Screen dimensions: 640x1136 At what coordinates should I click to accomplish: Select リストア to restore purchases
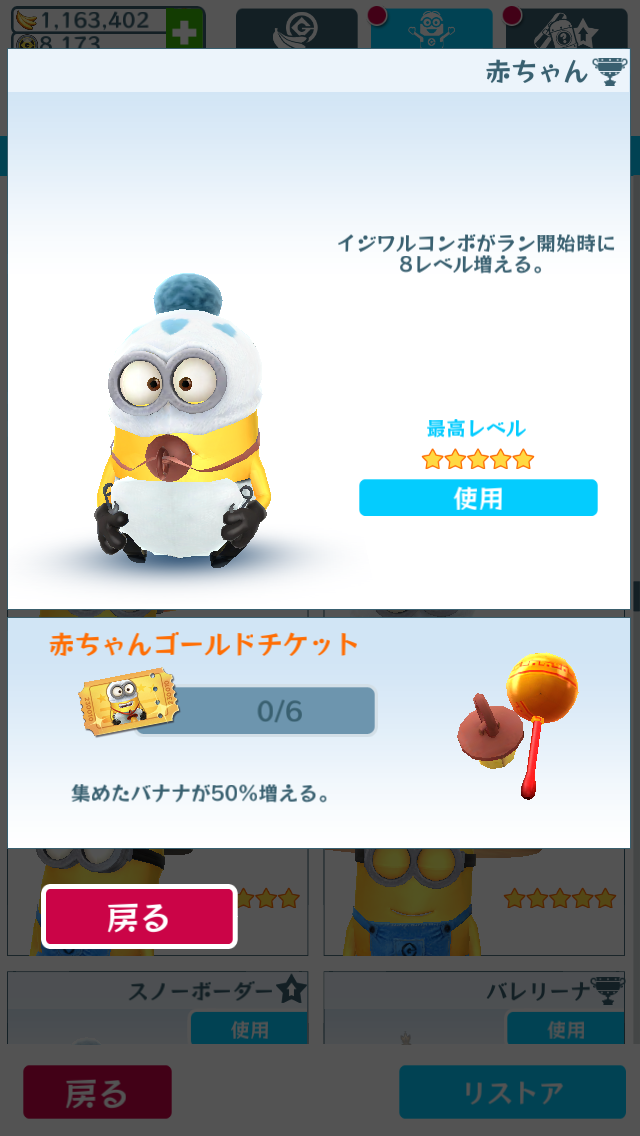pos(512,1092)
